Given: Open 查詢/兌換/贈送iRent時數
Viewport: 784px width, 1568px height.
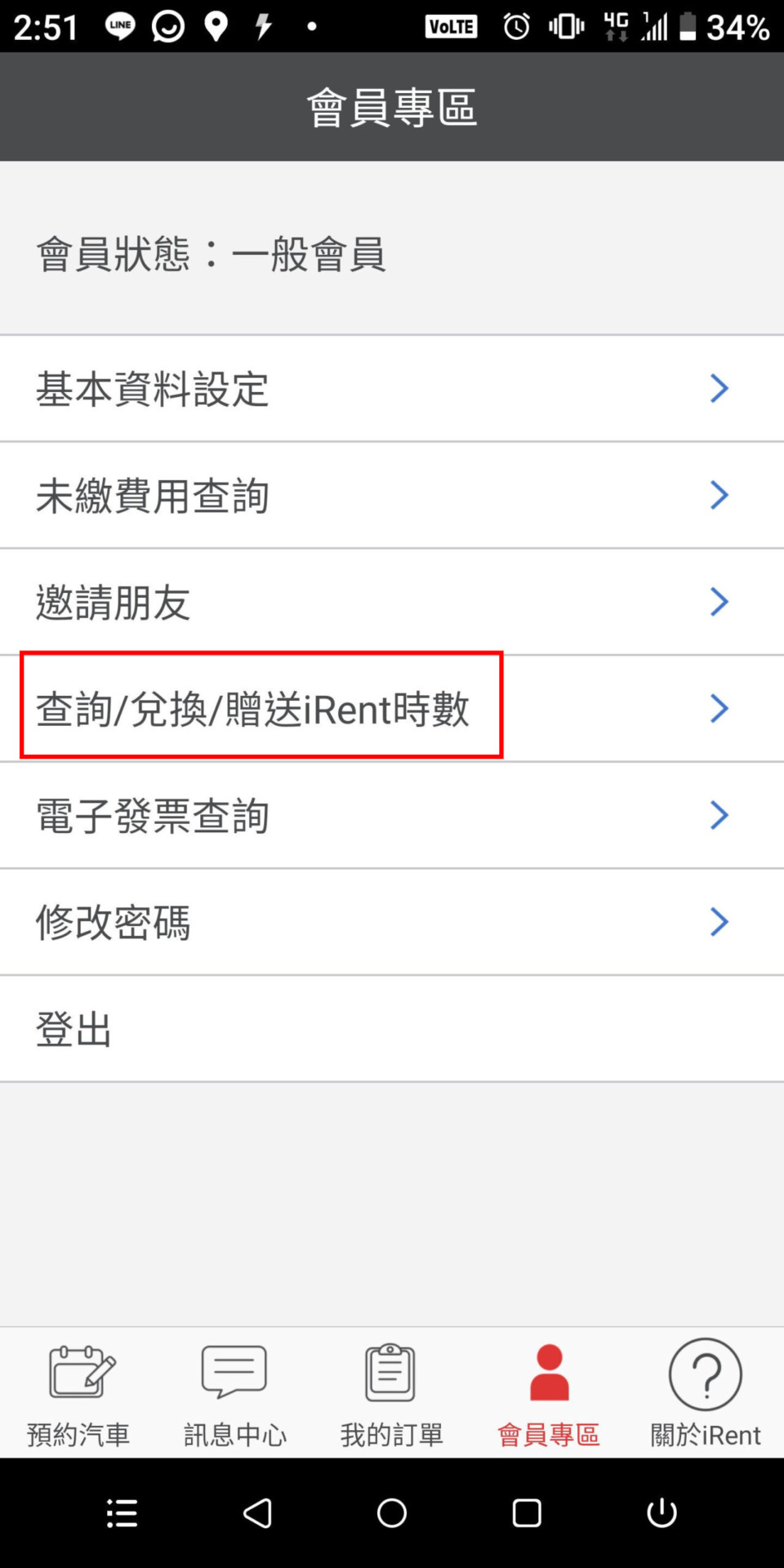Looking at the screenshot, I should click(x=392, y=709).
